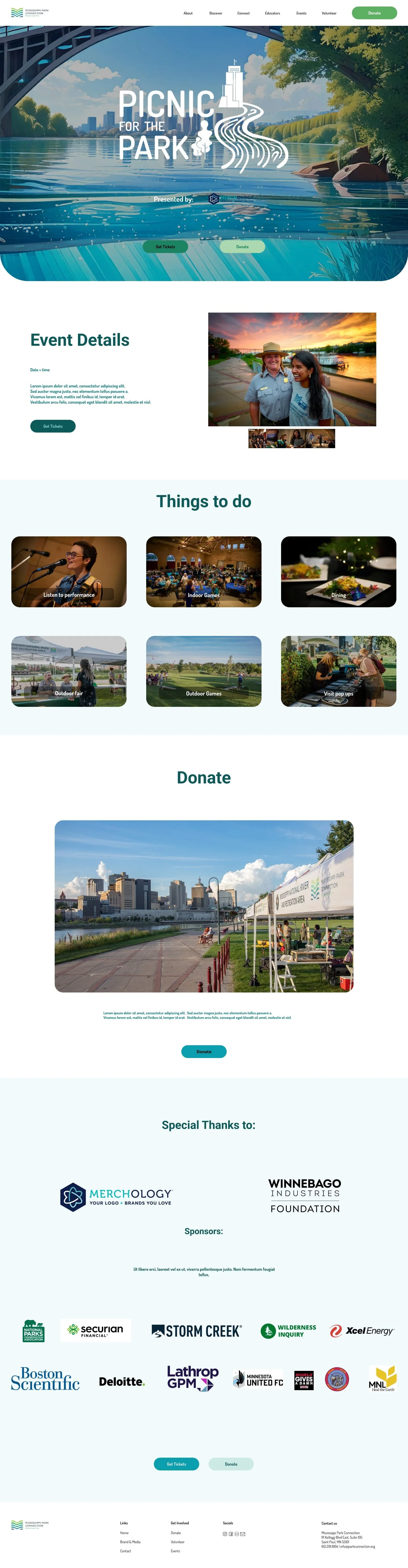The width and height of the screenshot is (408, 1568).
Task: Open the Events tab in the header
Action: tap(301, 13)
